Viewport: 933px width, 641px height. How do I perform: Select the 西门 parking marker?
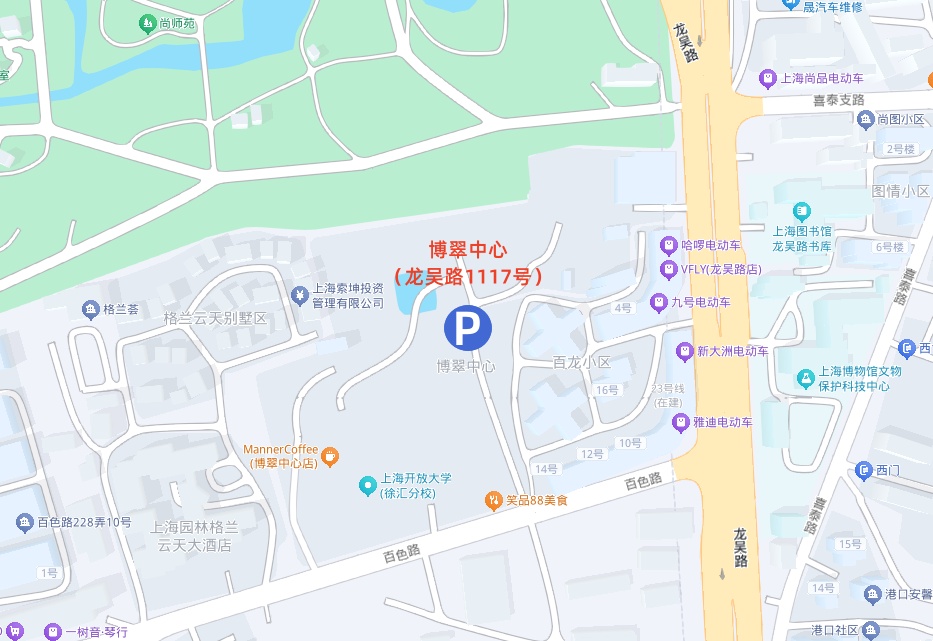[864, 469]
